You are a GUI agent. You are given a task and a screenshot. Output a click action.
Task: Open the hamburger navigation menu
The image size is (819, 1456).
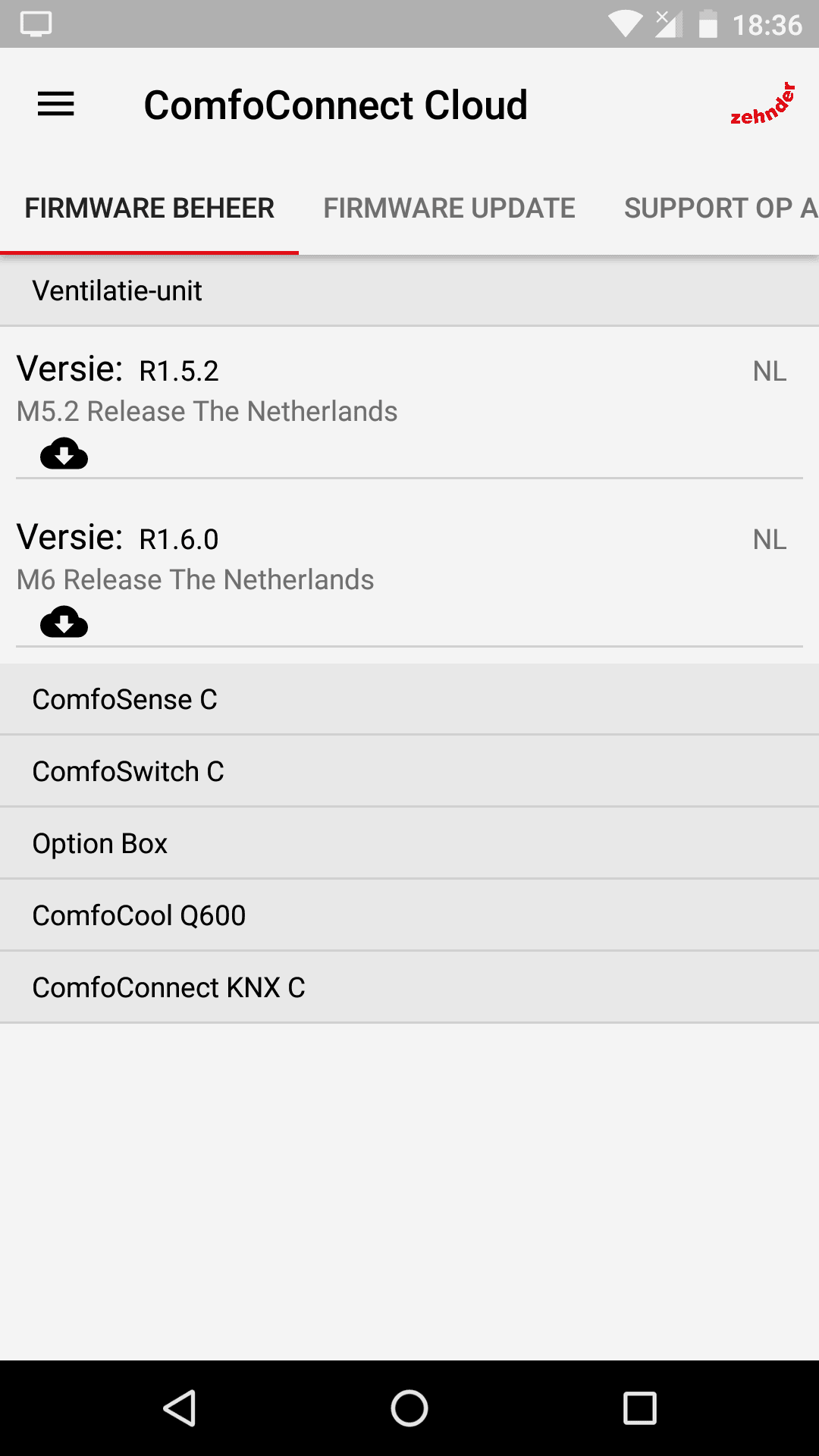(56, 105)
